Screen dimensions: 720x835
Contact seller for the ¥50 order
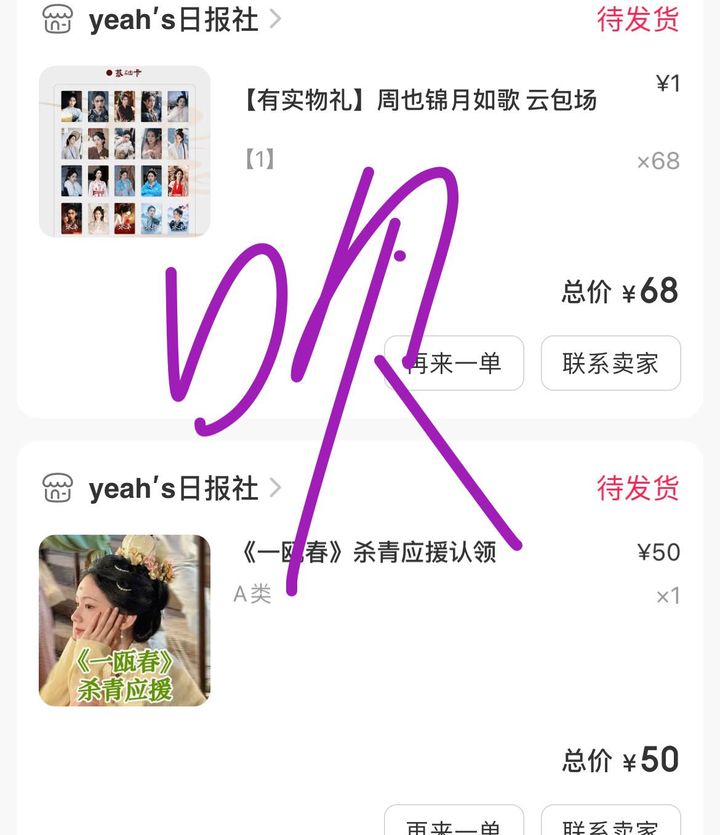pyautogui.click(x=610, y=823)
